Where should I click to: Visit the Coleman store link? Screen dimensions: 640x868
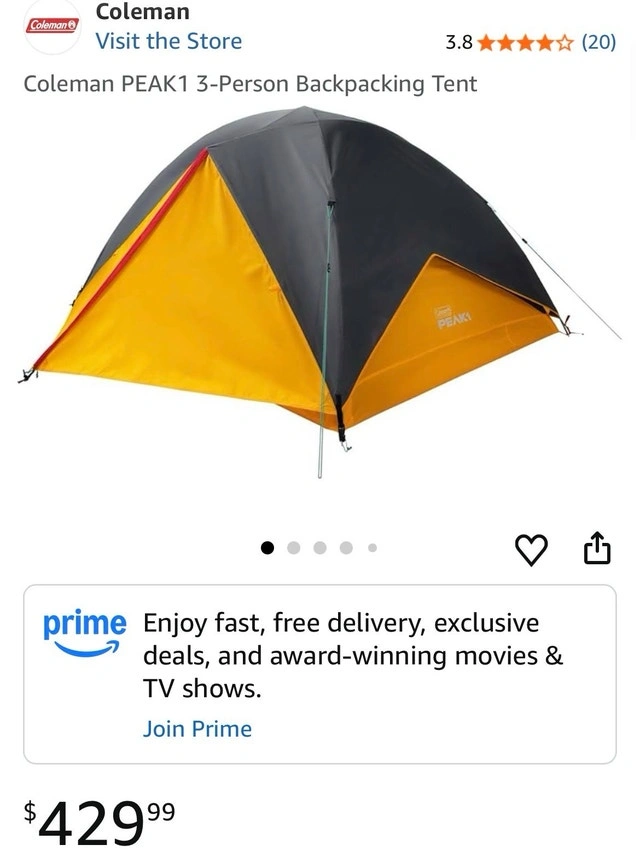point(168,41)
